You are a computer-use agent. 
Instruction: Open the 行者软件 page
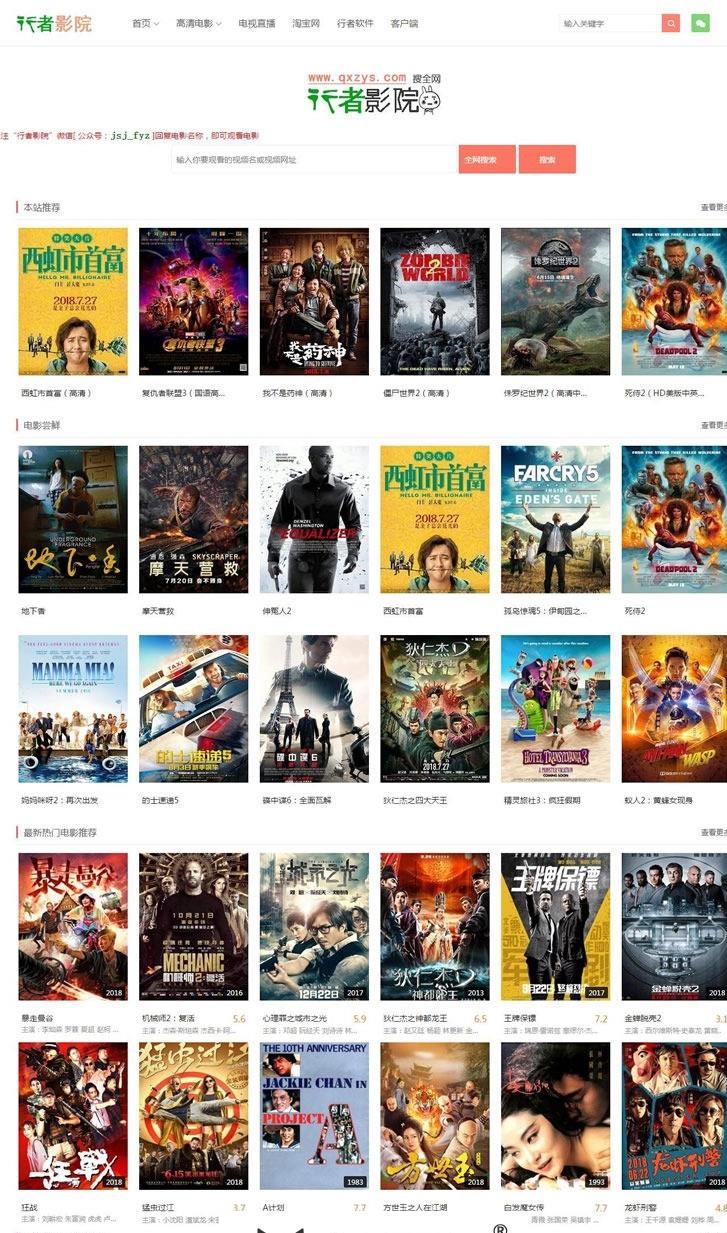coord(355,23)
